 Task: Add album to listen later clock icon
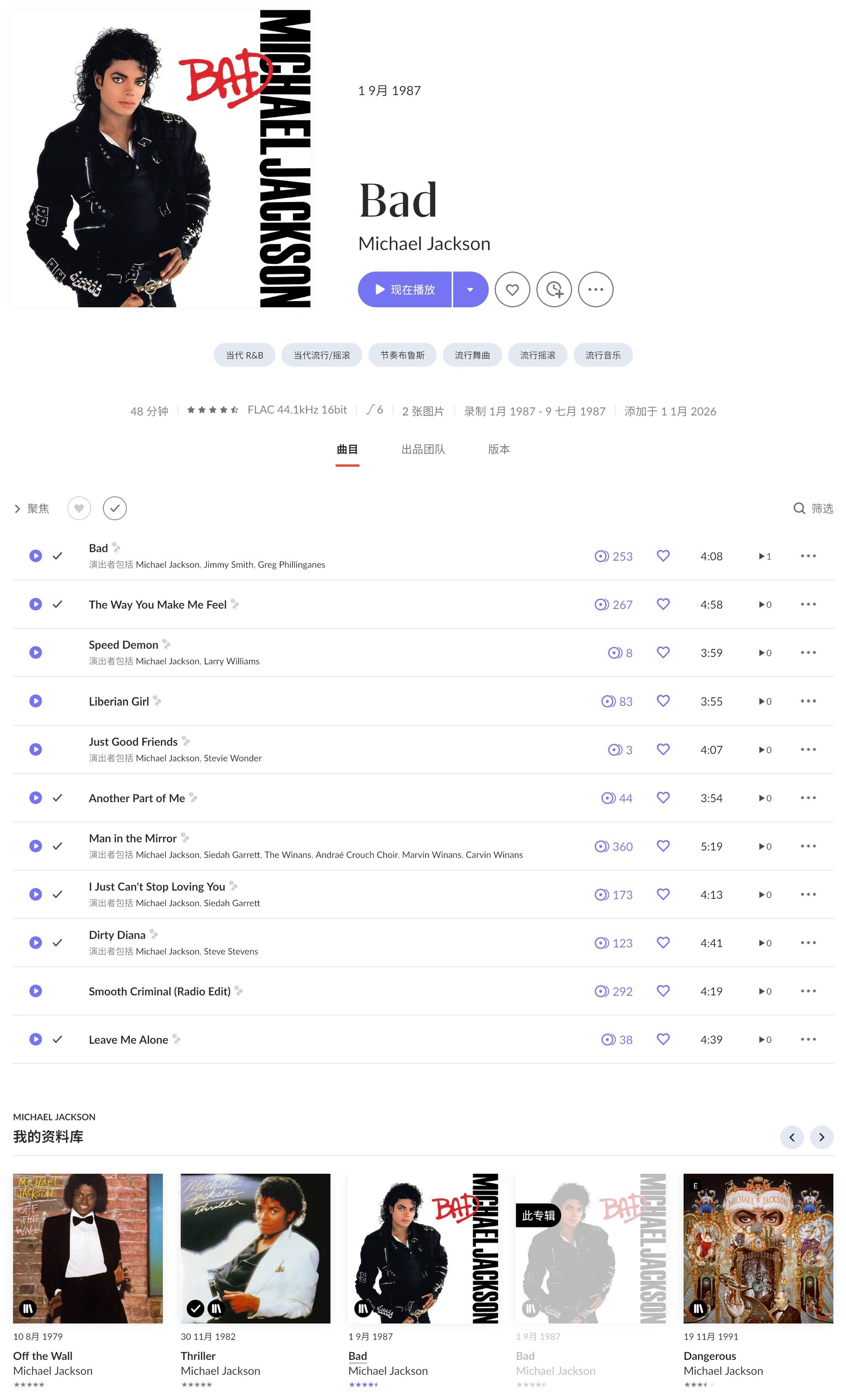[554, 290]
